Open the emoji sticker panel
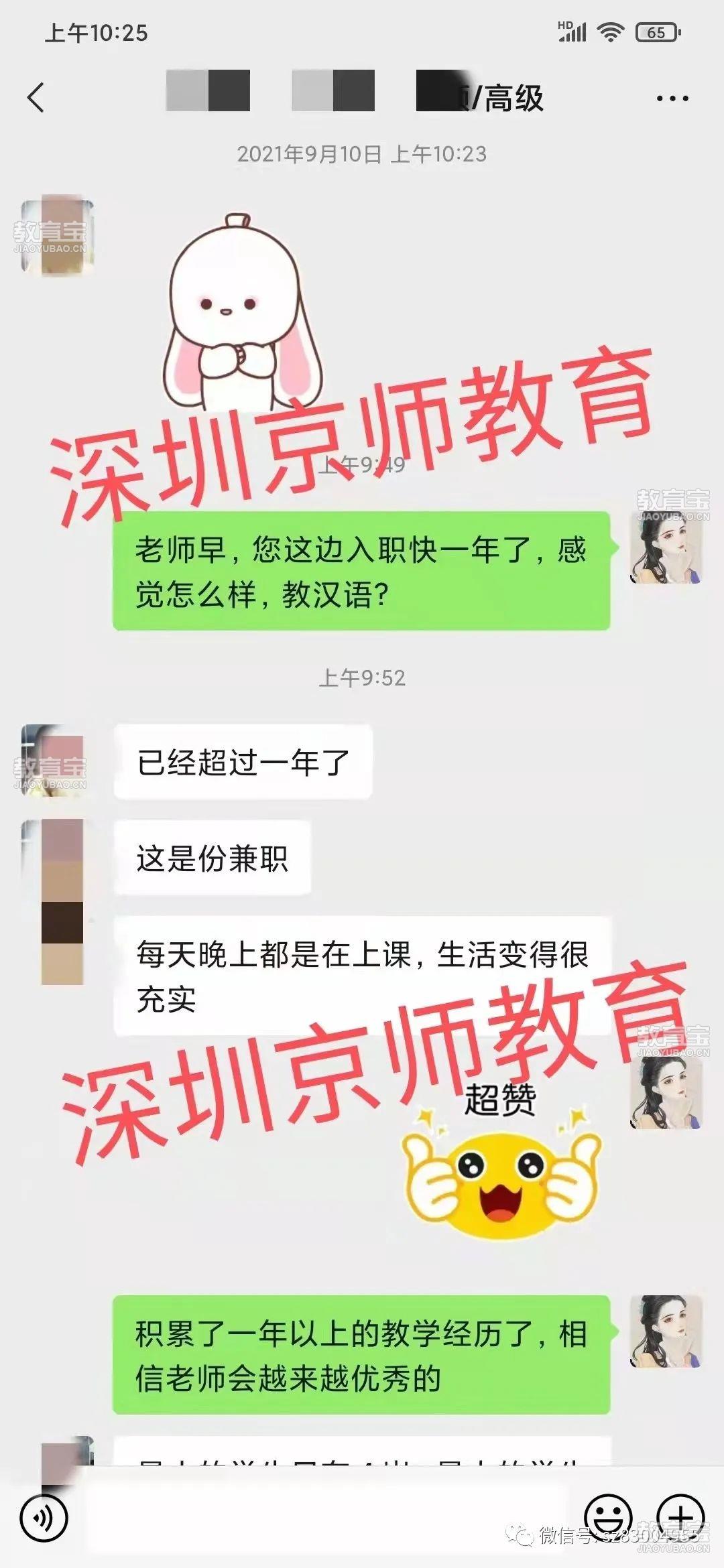 (608, 1518)
